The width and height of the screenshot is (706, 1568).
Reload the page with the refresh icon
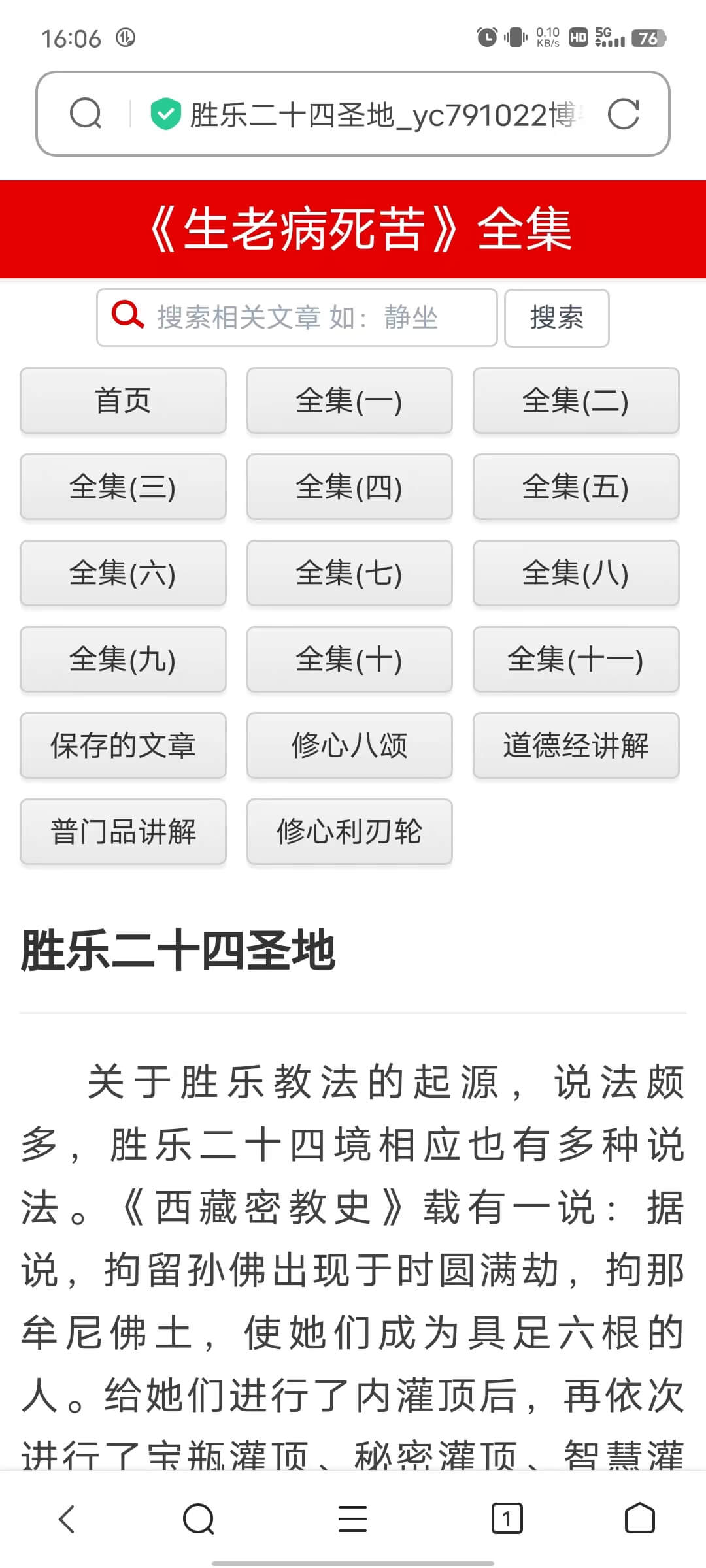pyautogui.click(x=623, y=114)
